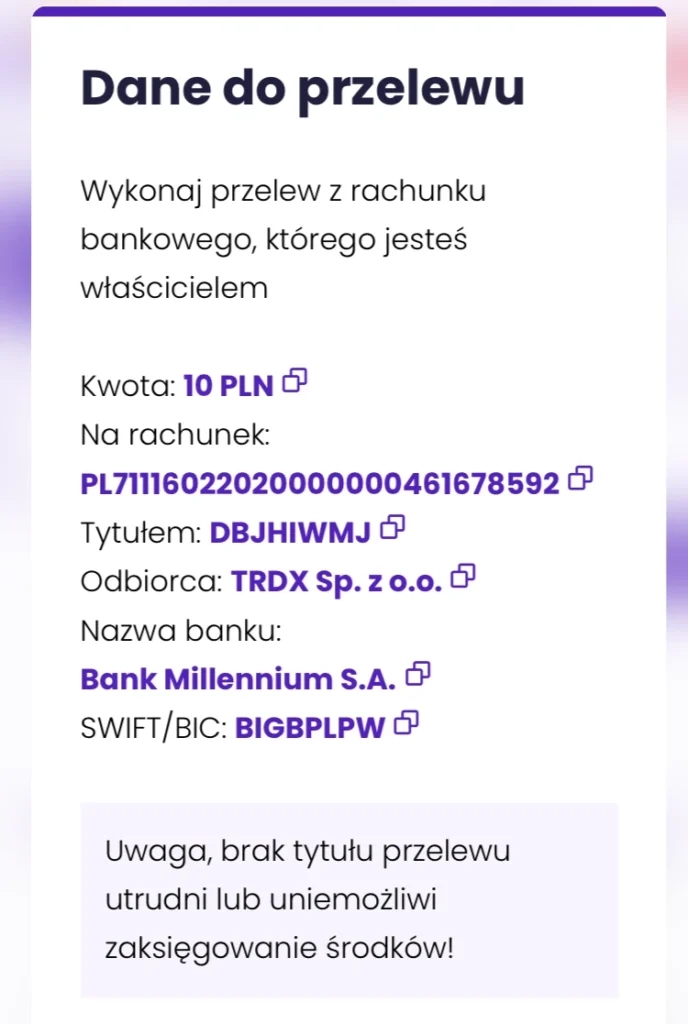Copy the 10 PLN amount
This screenshot has height=1024, width=688.
(x=295, y=381)
